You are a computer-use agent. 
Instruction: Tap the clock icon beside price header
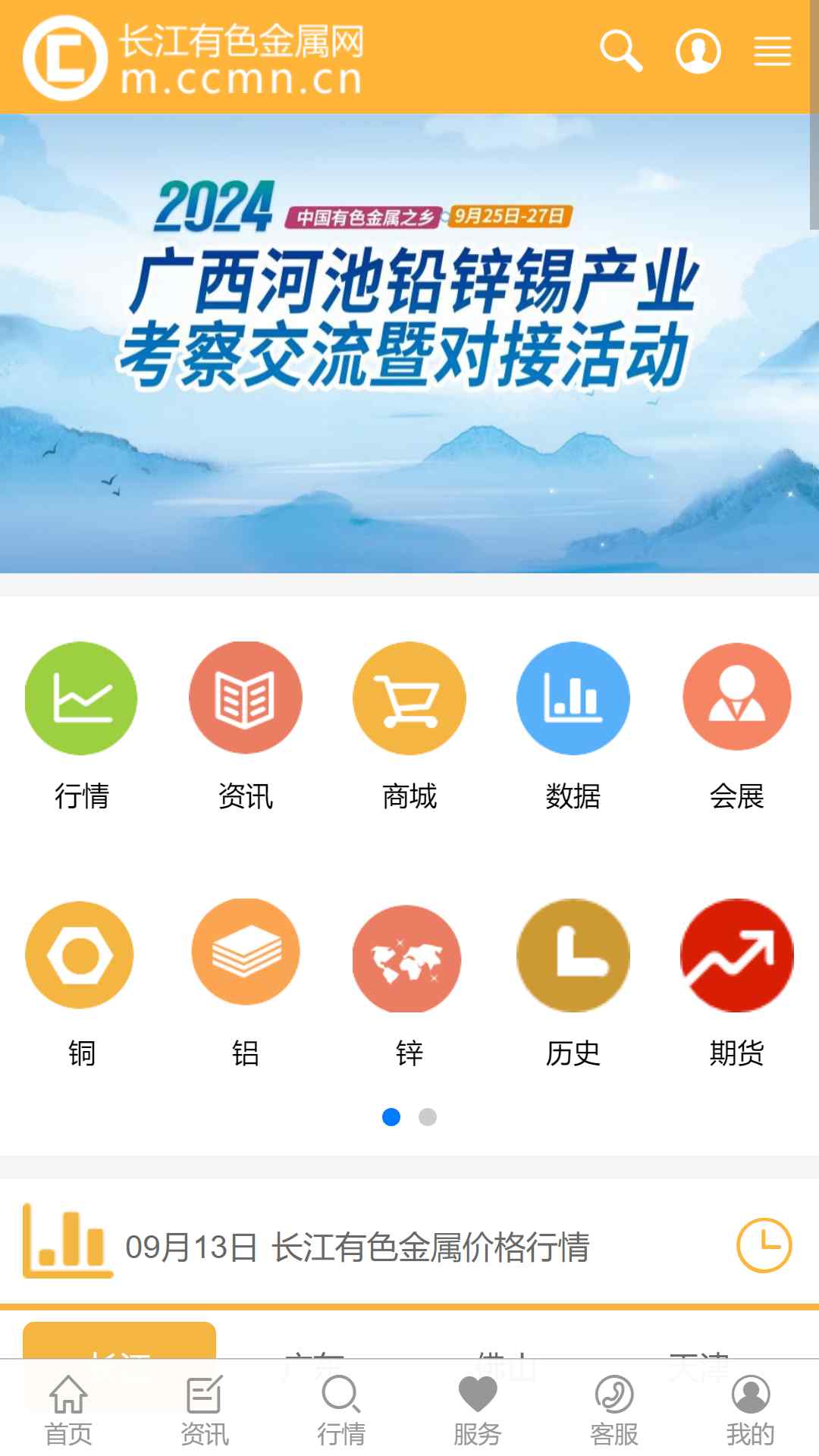764,1245
